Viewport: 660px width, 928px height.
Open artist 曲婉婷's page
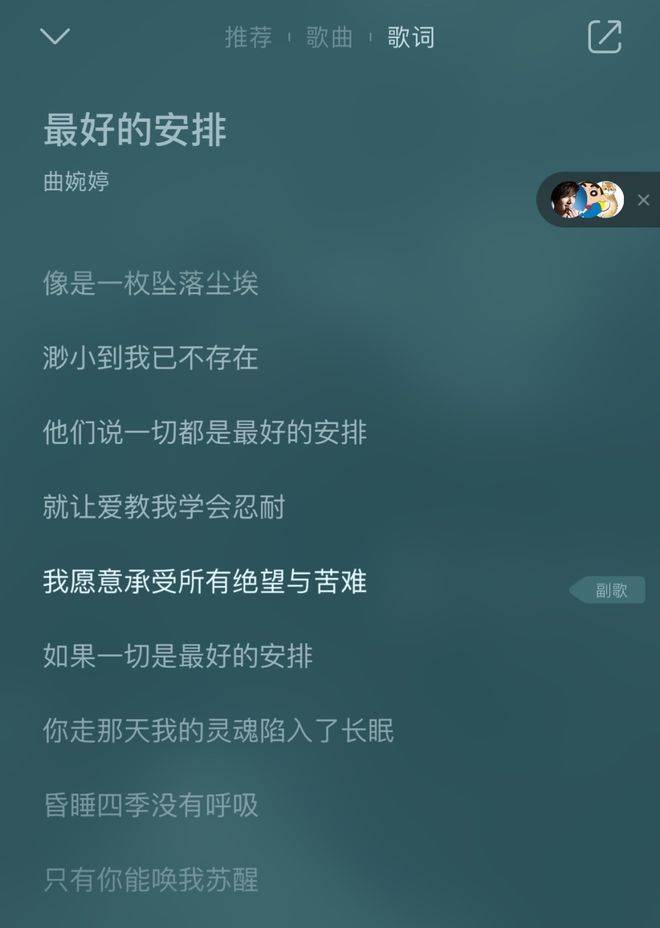tap(76, 182)
